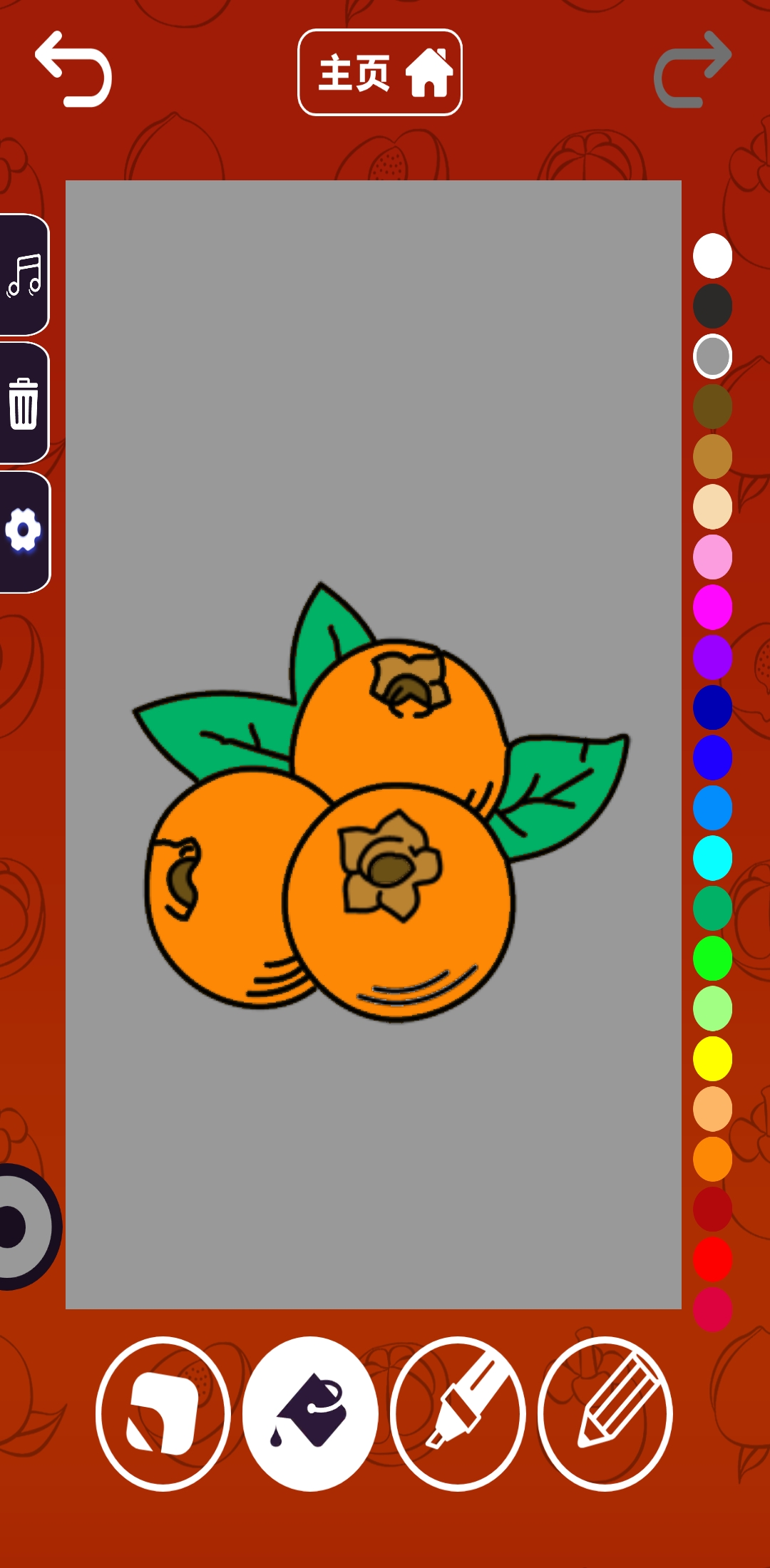This screenshot has width=770, height=1568.
Task: Pick the bright red color swatch
Action: click(712, 1259)
